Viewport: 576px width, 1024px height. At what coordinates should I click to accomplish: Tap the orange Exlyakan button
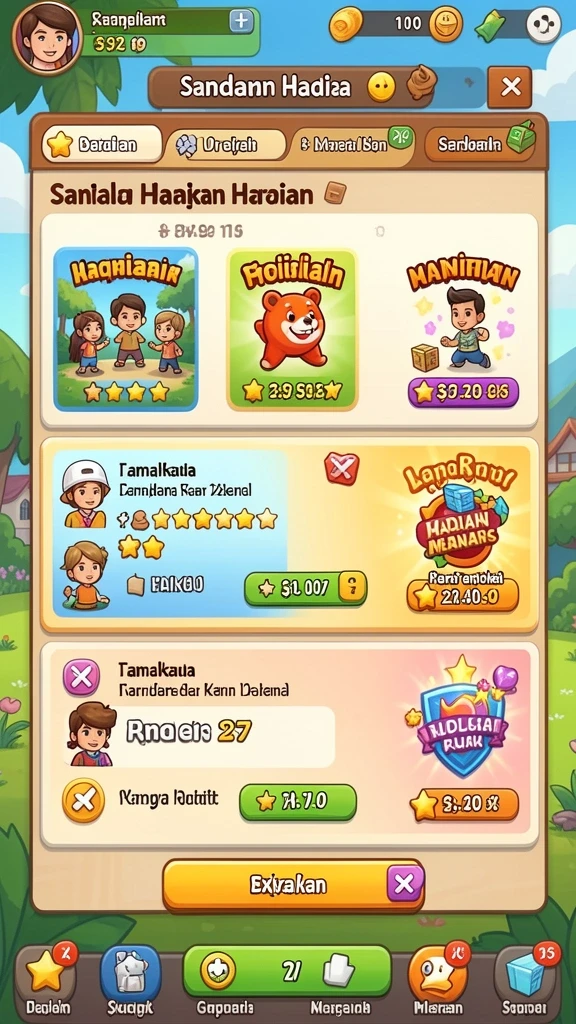[293, 886]
